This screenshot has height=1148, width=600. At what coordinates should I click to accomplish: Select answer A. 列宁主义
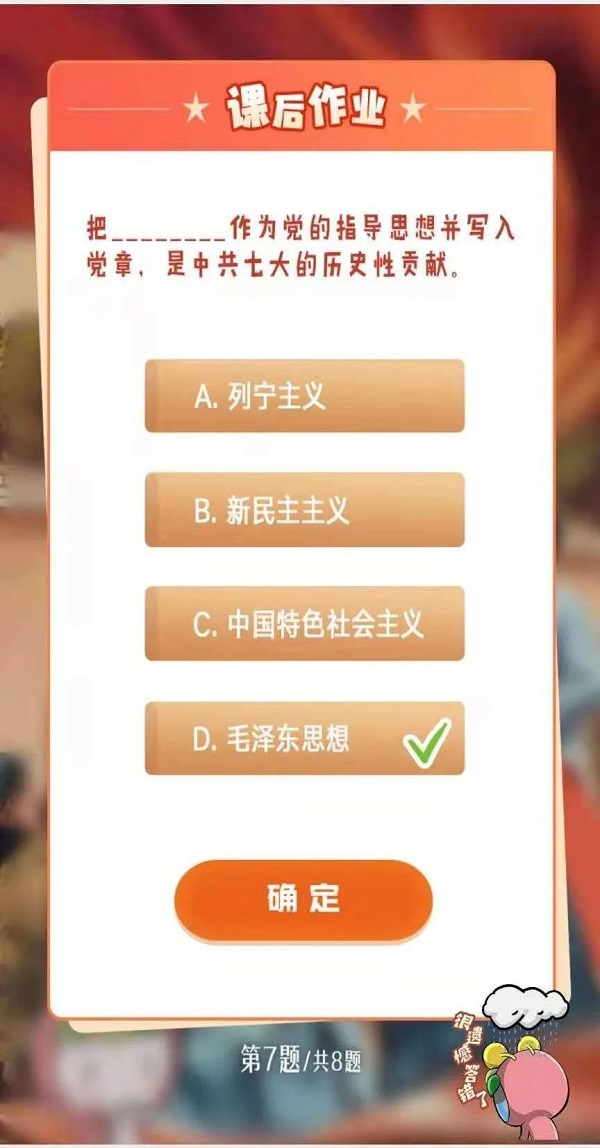tap(304, 396)
